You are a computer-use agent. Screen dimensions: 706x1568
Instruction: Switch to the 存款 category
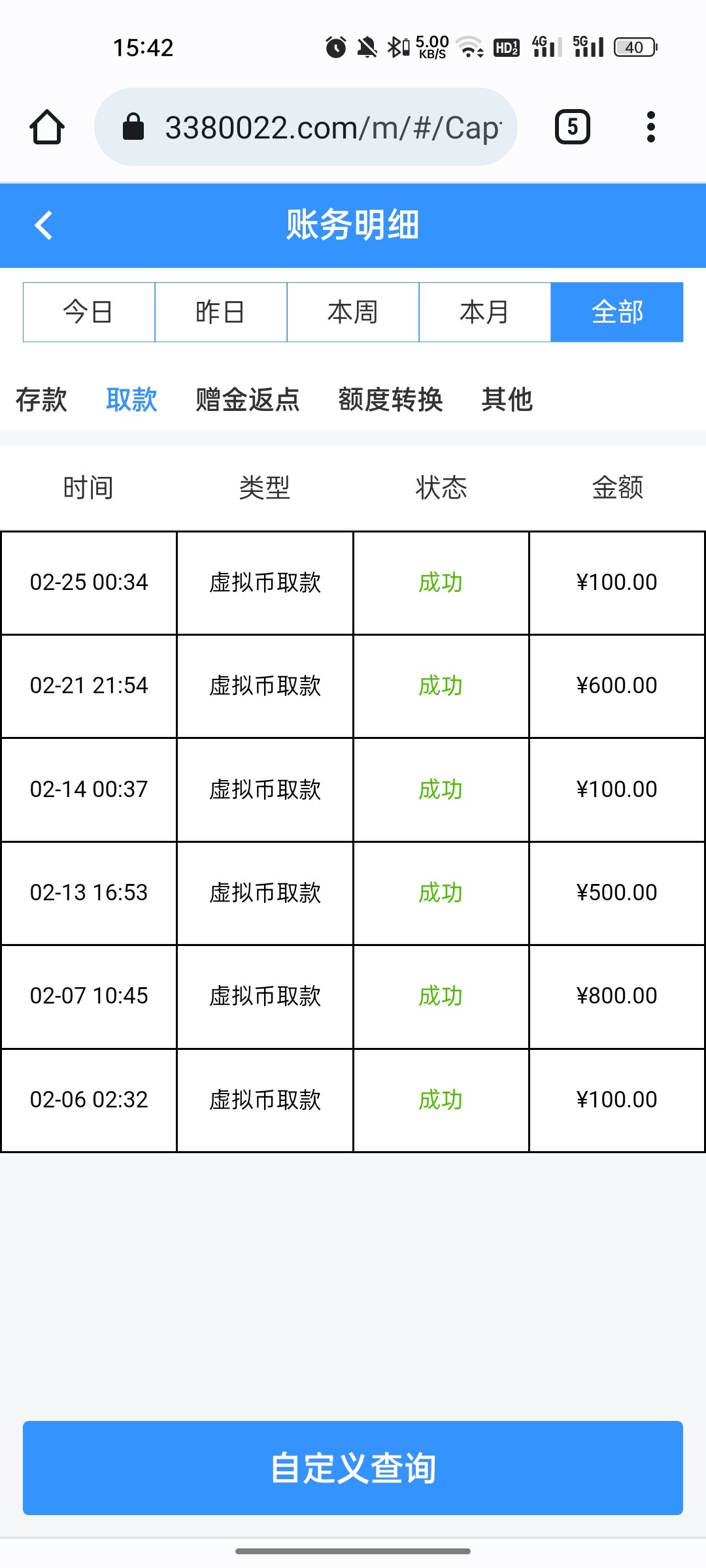click(x=41, y=399)
